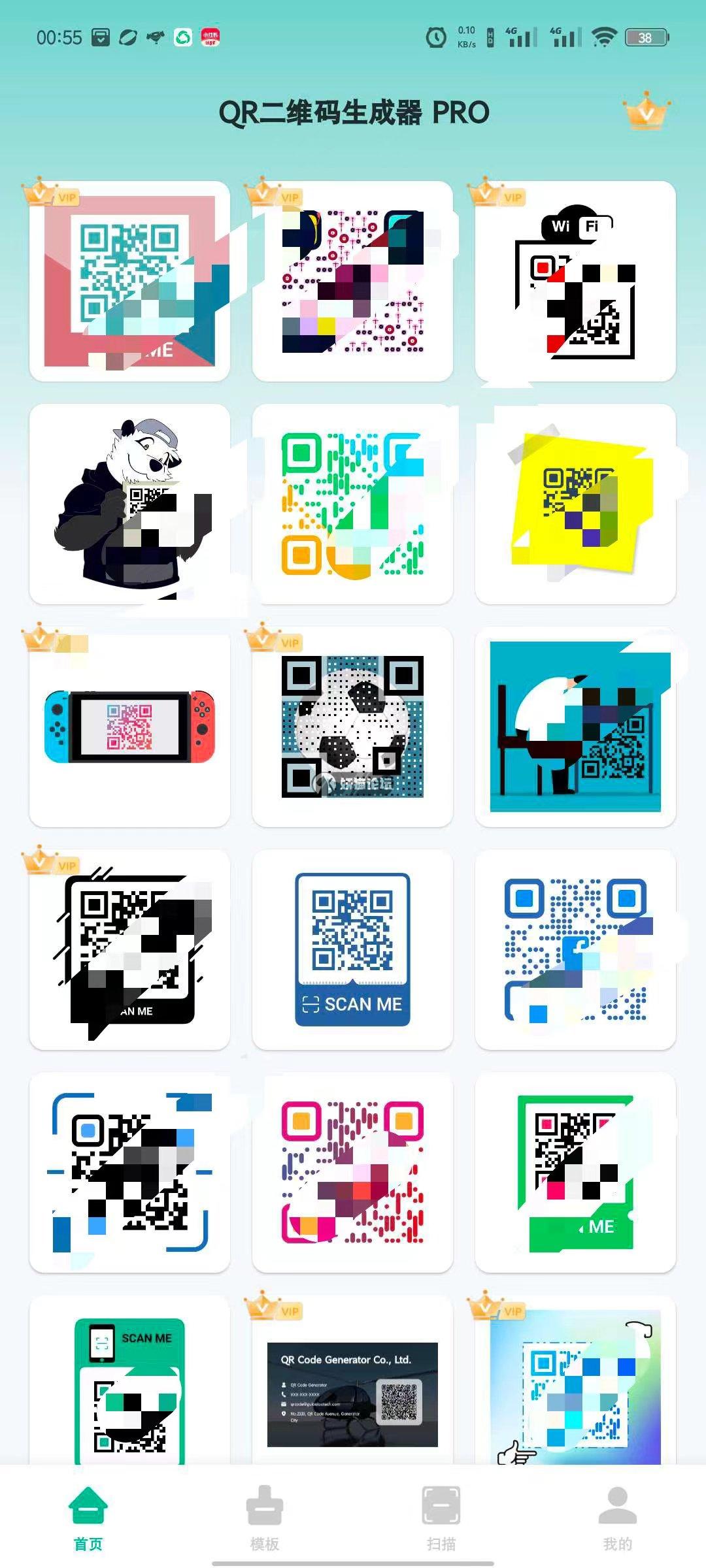Select the soccer ball QR template

click(352, 727)
